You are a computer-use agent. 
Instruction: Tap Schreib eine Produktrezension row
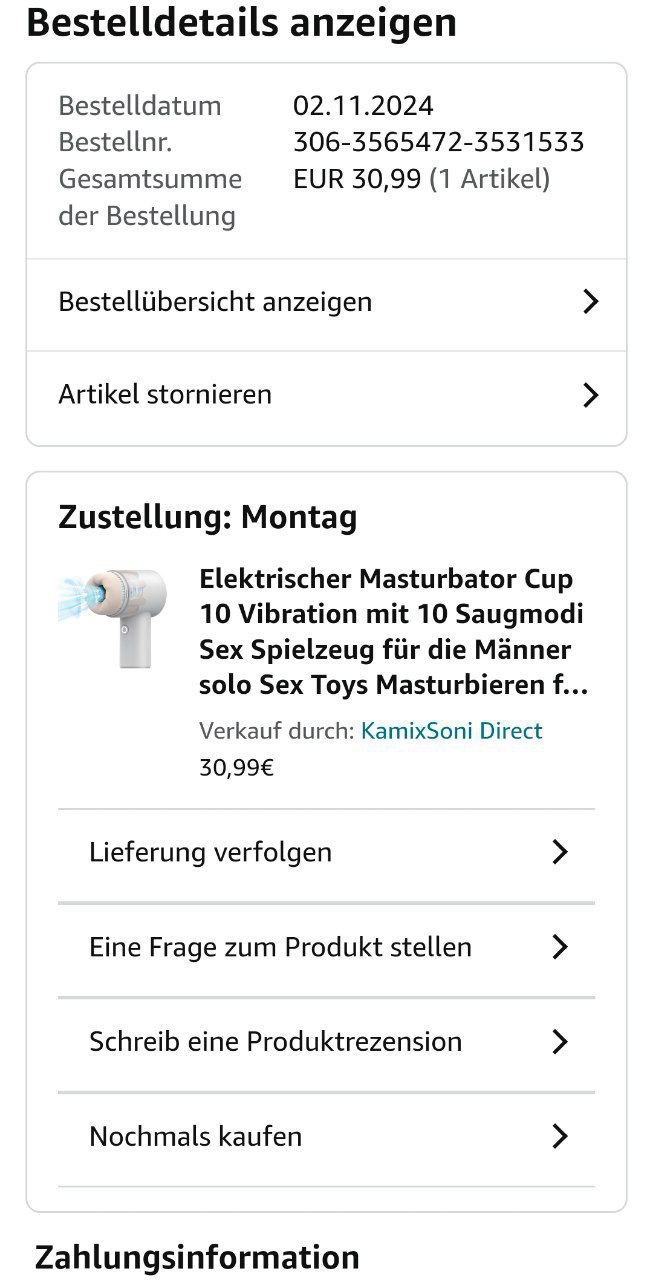click(x=326, y=1042)
